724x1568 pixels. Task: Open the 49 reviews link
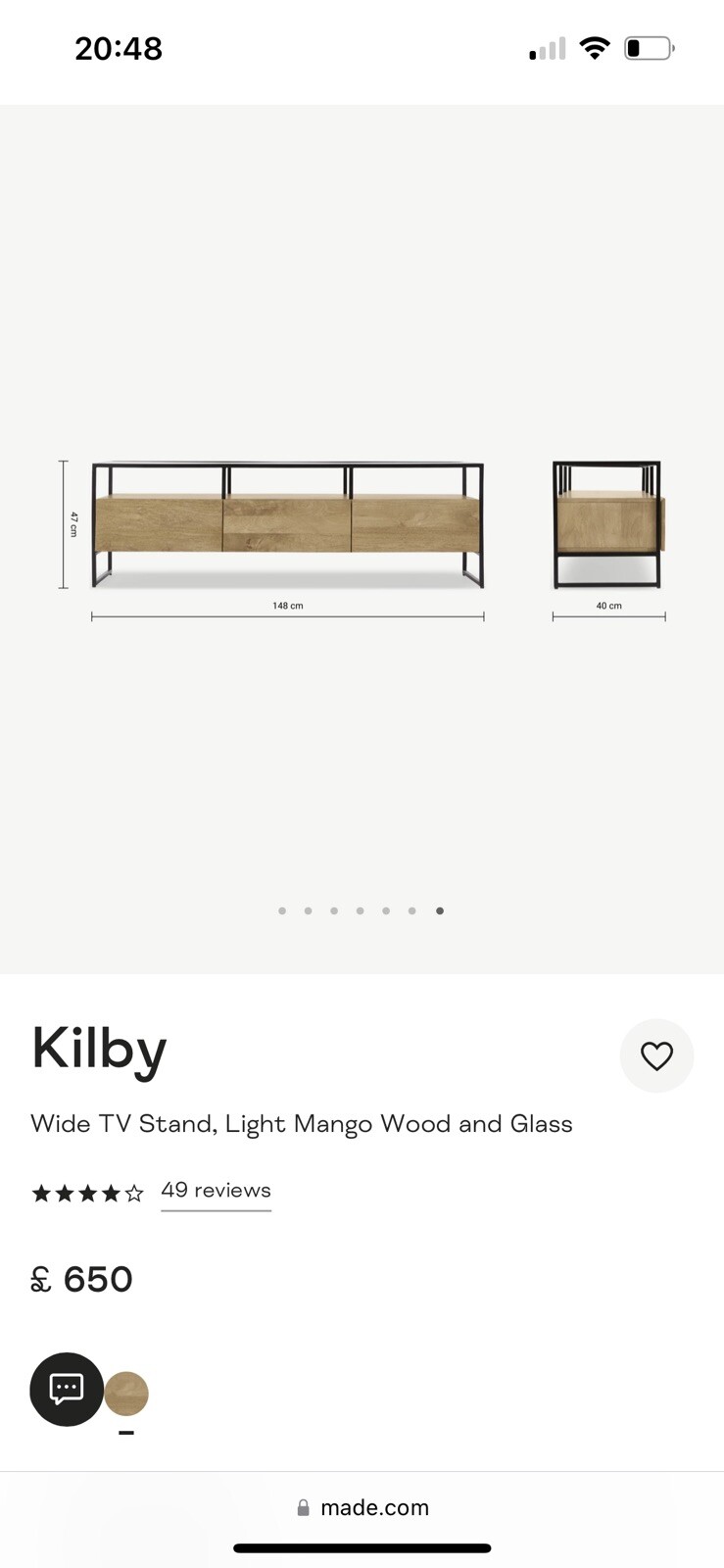[x=216, y=1191]
